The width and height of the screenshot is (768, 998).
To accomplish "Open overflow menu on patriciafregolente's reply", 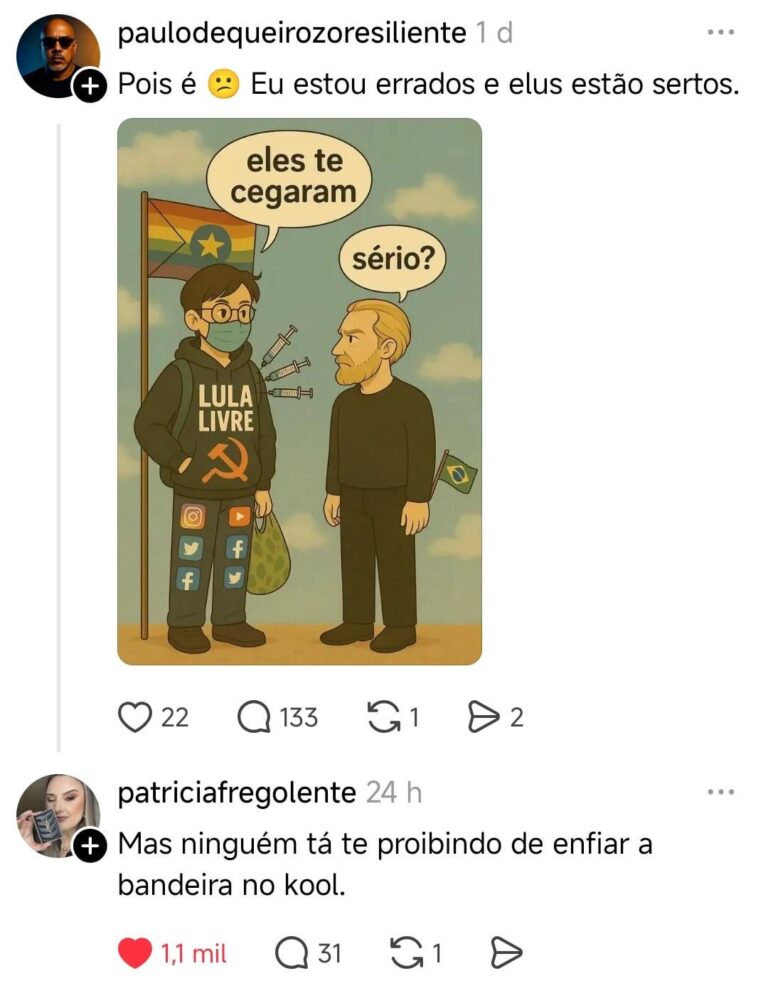I will 720,792.
